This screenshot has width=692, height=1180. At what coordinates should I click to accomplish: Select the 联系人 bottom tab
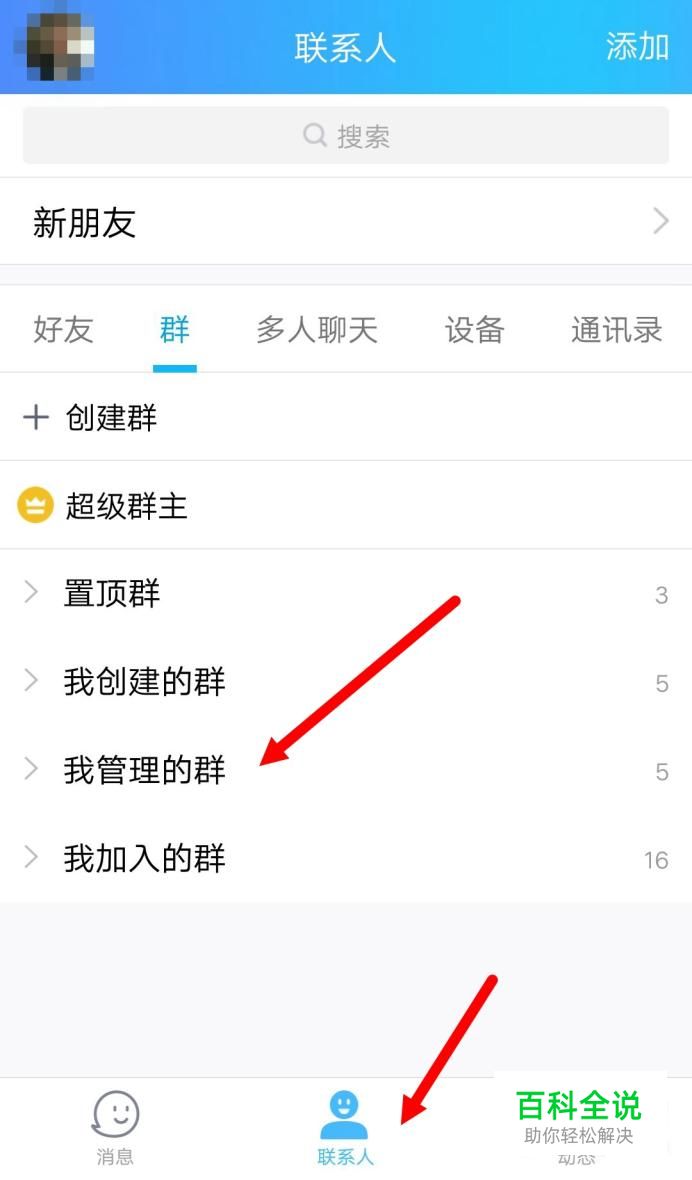(x=345, y=1128)
